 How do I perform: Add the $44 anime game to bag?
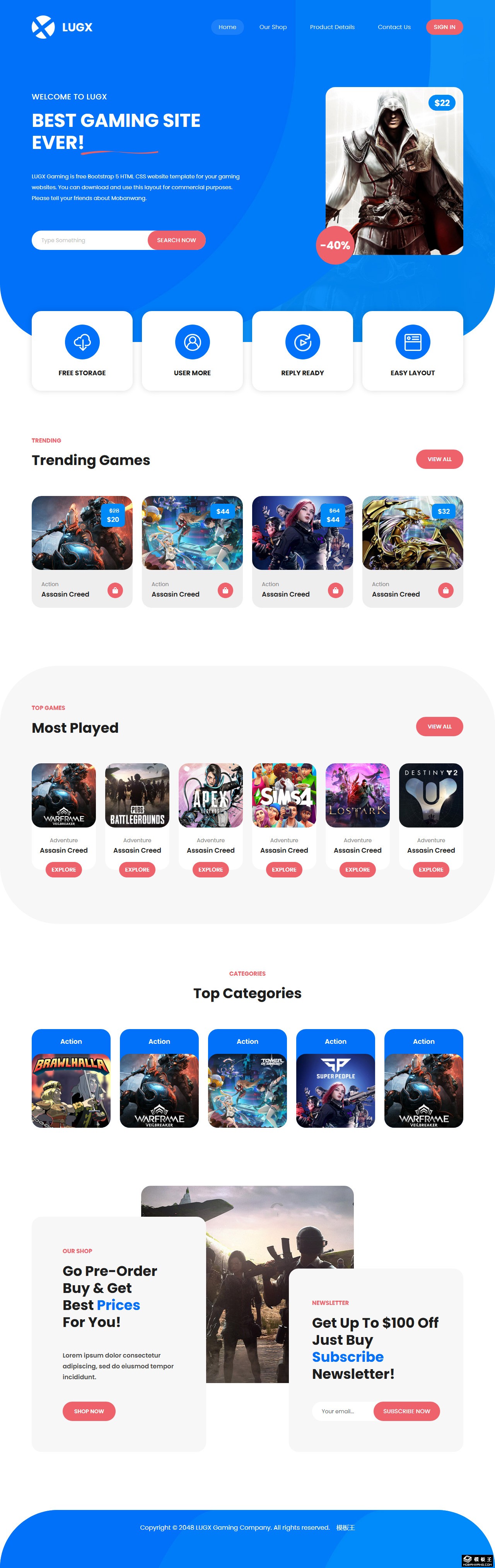point(225,590)
